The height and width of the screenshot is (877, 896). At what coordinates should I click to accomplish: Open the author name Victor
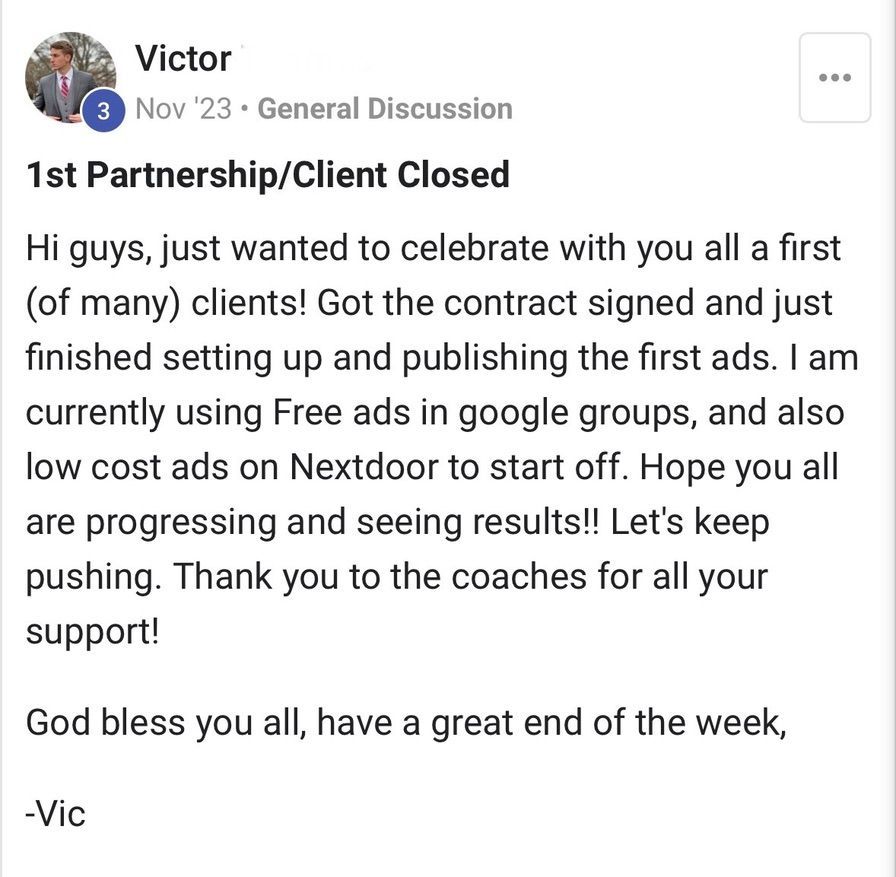(x=183, y=59)
